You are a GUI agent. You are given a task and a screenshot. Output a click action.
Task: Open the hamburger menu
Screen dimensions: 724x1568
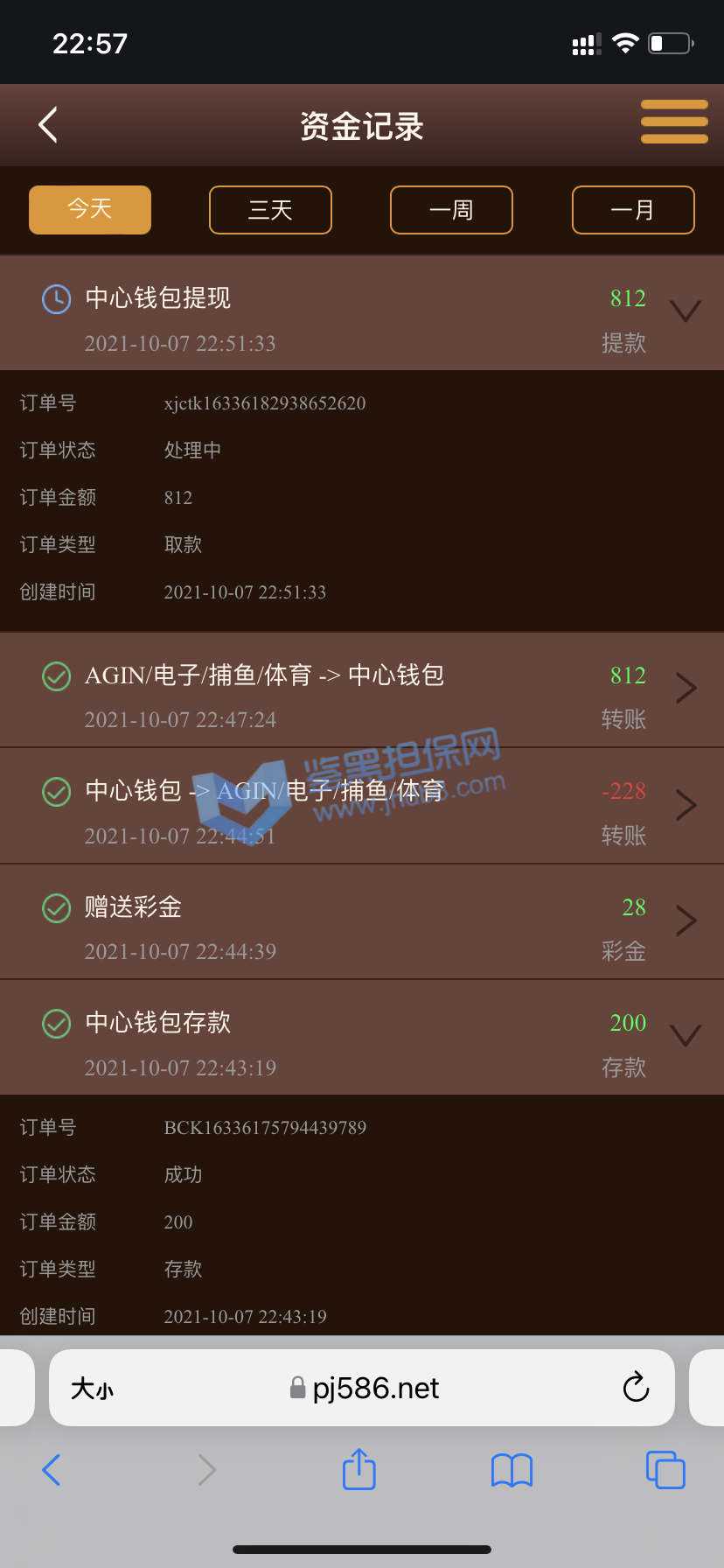[673, 122]
